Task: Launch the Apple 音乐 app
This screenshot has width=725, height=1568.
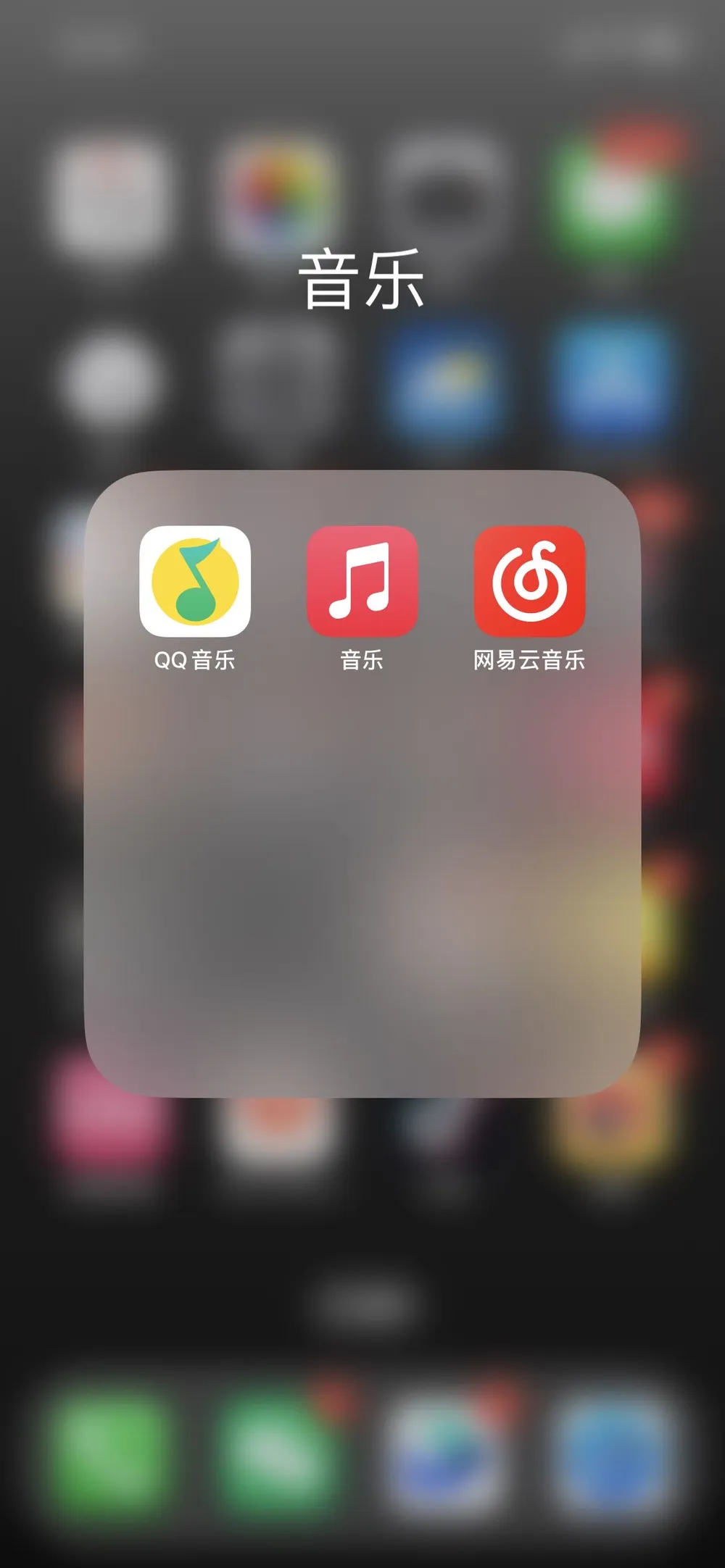Action: (x=362, y=581)
